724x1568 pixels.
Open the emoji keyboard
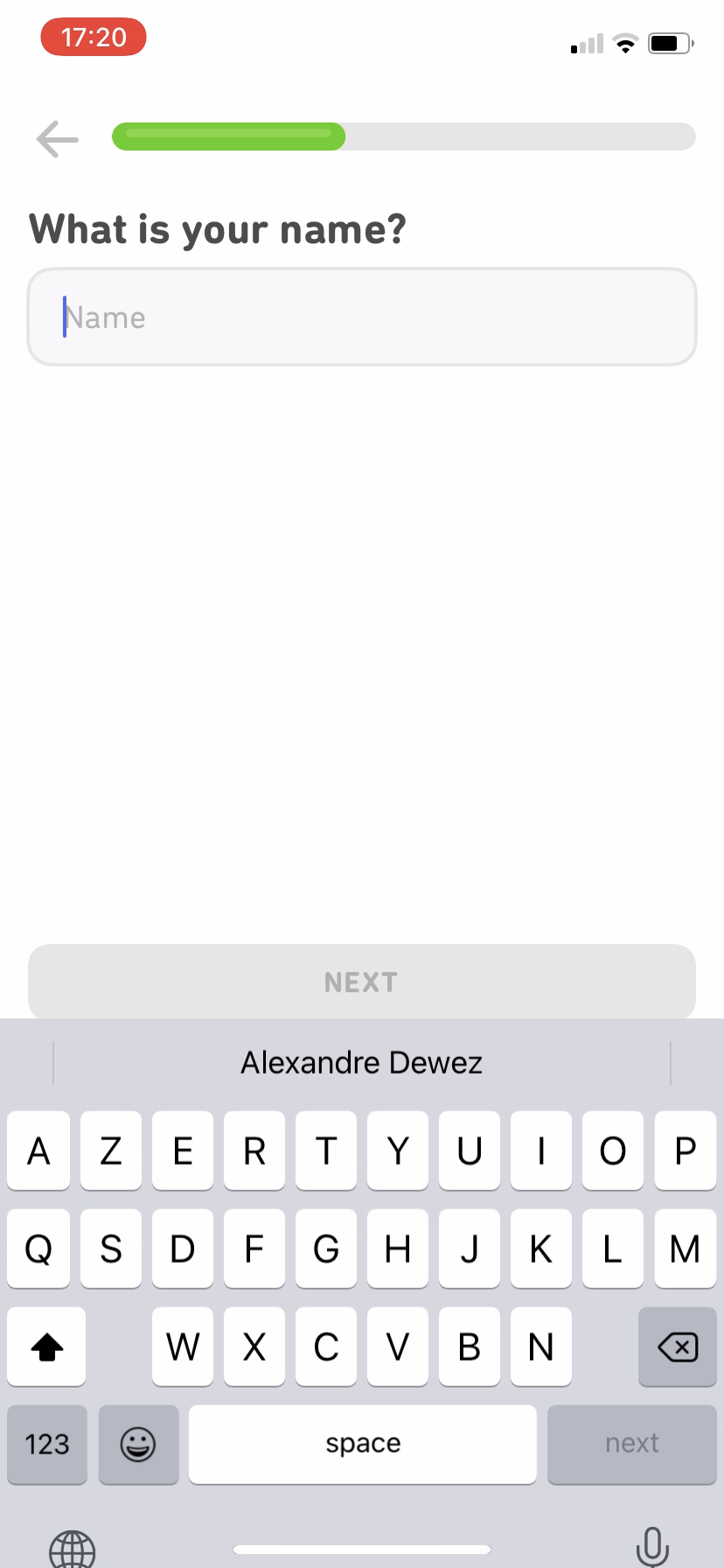pos(138,1445)
